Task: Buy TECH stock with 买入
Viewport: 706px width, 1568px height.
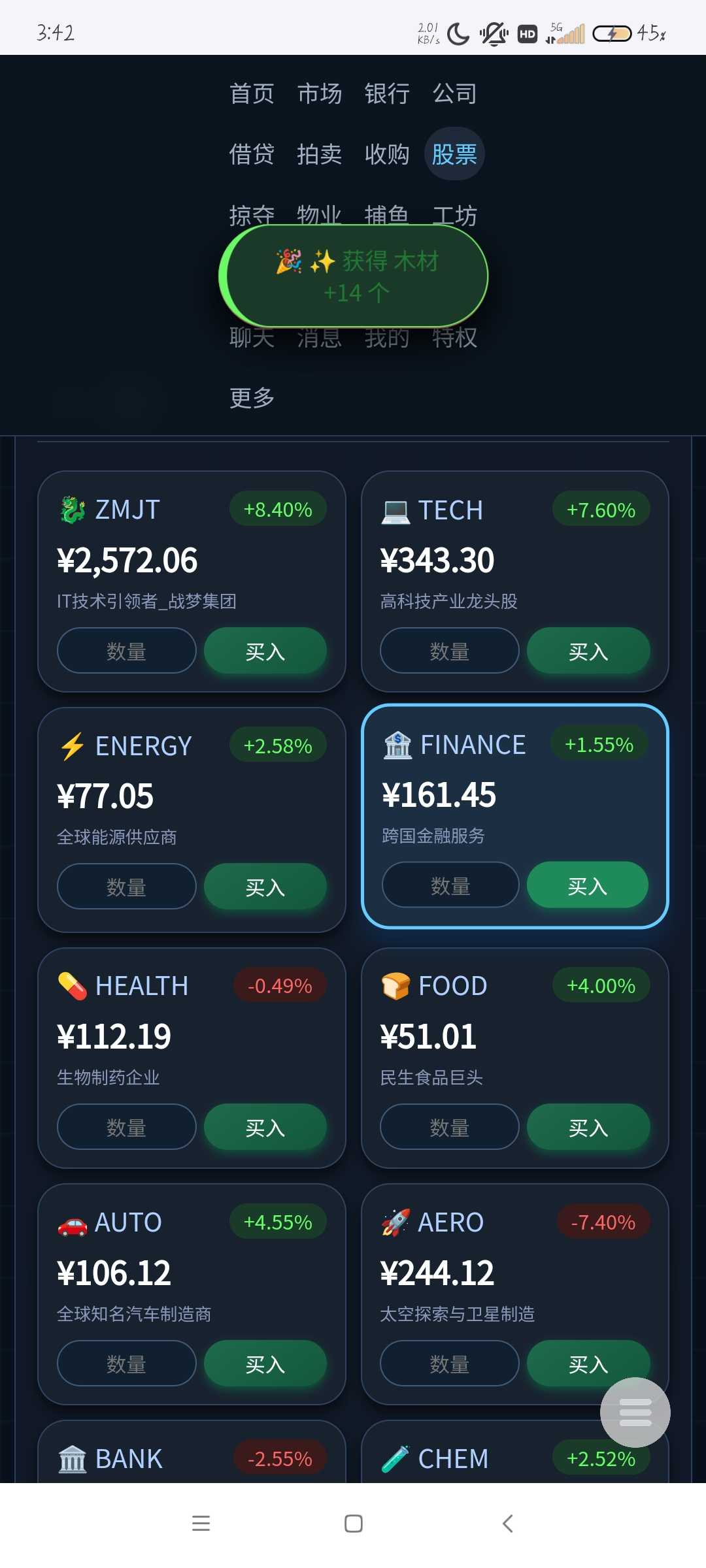Action: [588, 651]
